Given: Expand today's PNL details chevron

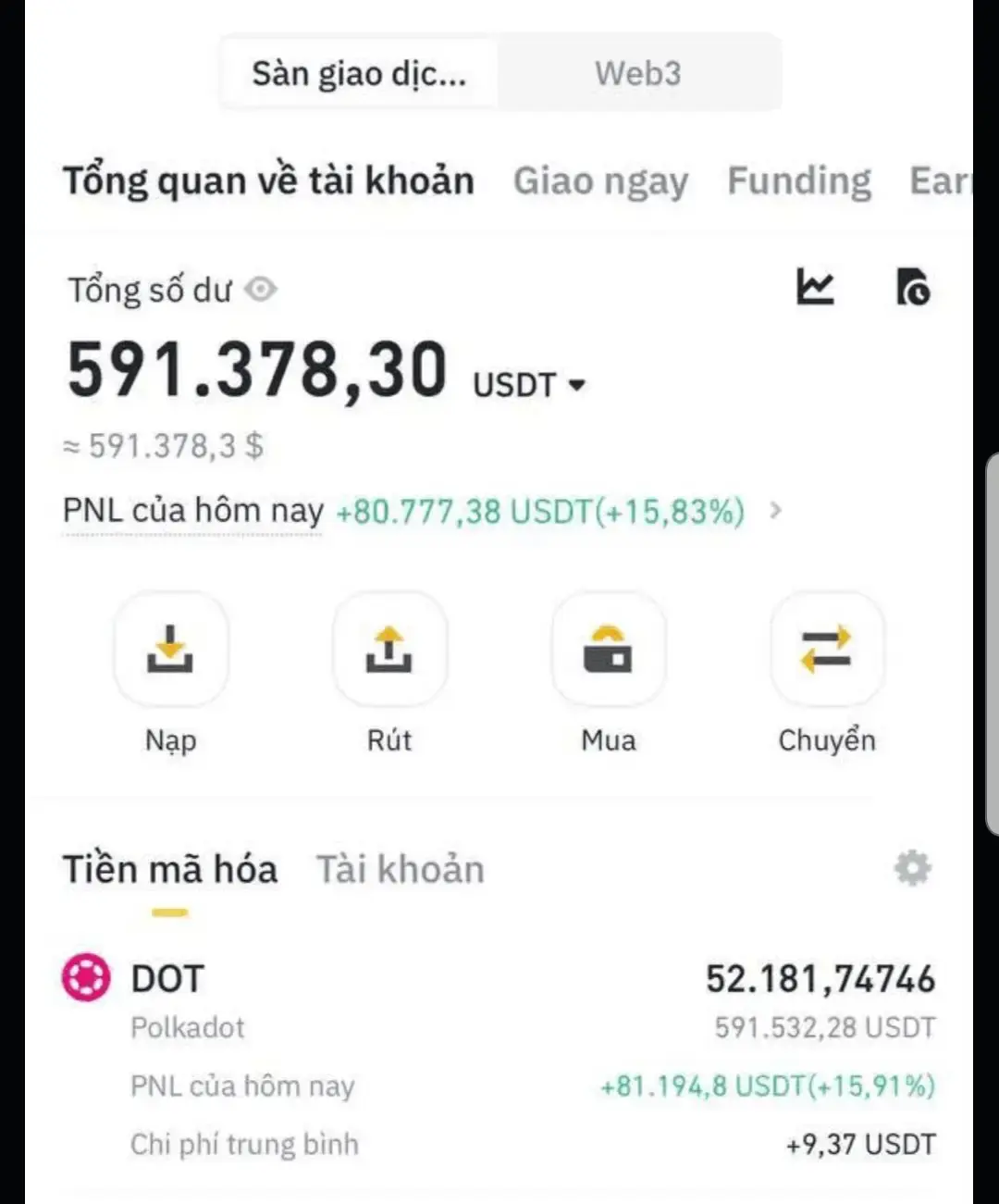Looking at the screenshot, I should pyautogui.click(x=775, y=510).
